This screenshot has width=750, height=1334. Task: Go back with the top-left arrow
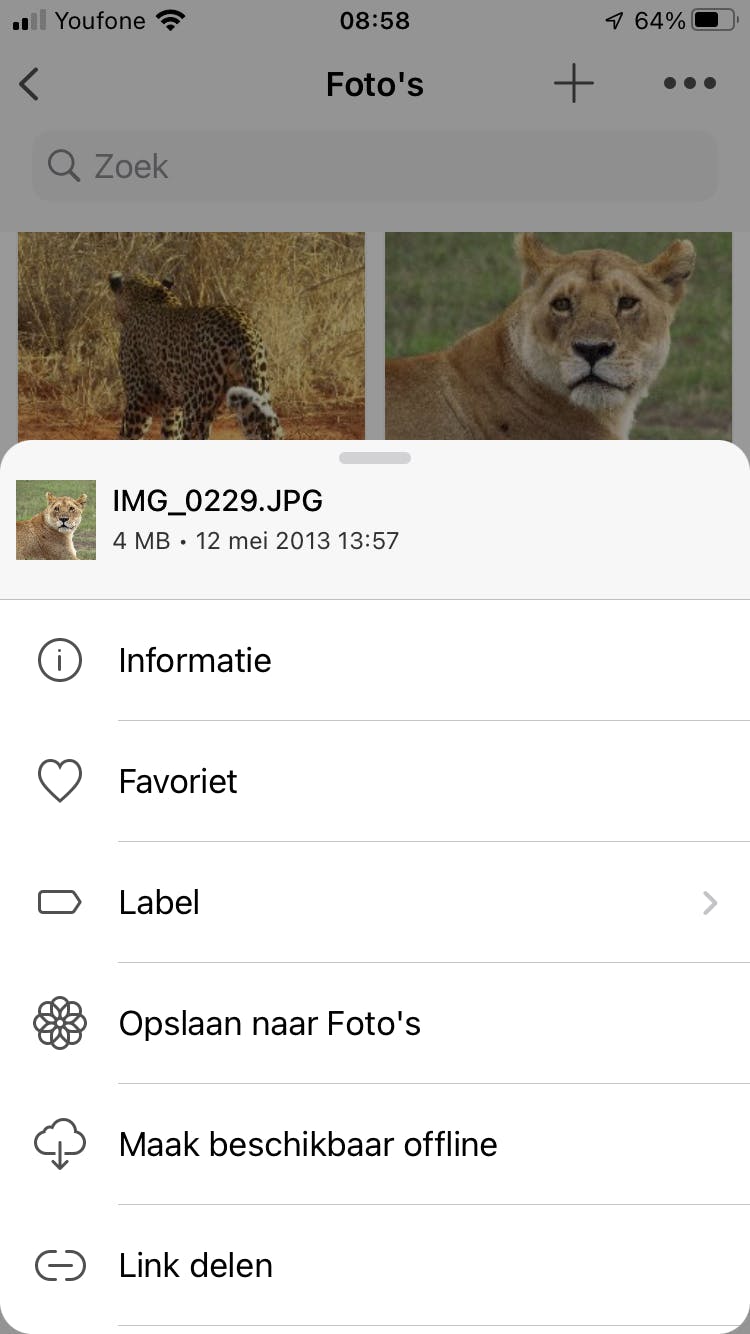pos(30,84)
